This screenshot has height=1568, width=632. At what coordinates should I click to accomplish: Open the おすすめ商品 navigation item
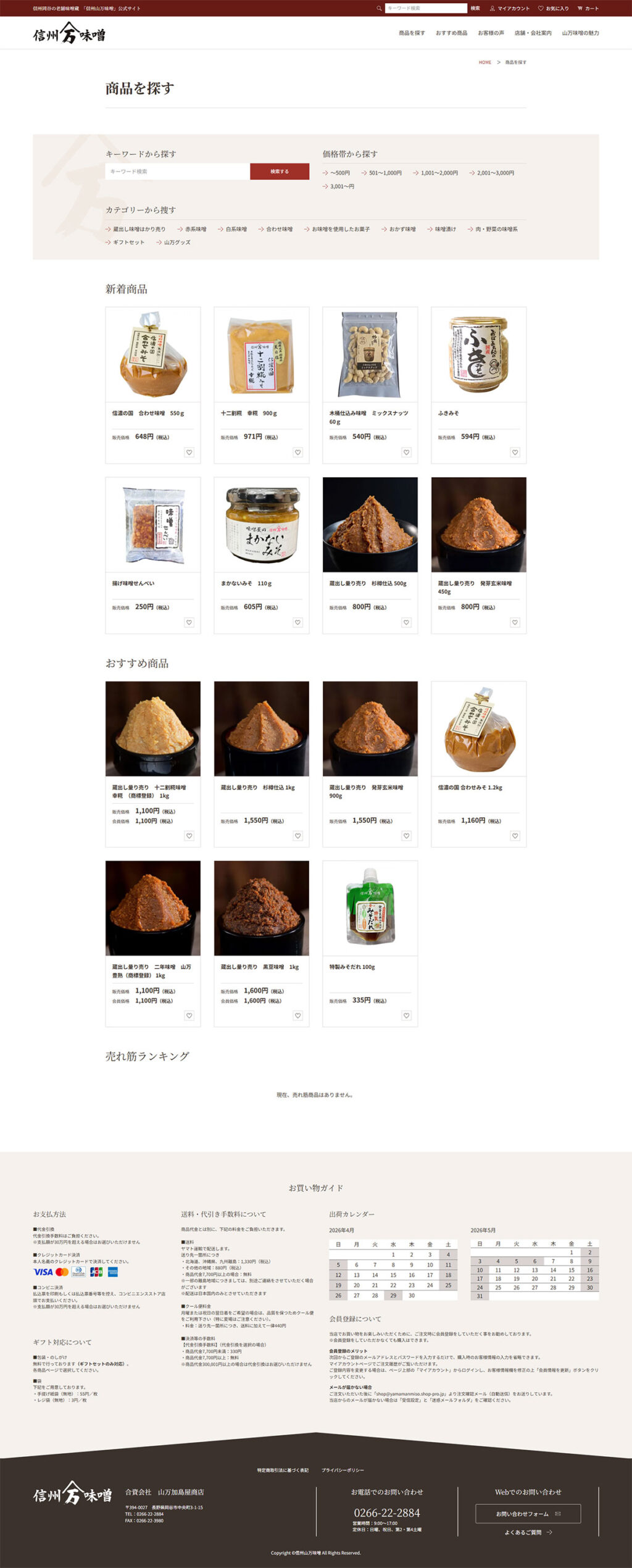451,33
